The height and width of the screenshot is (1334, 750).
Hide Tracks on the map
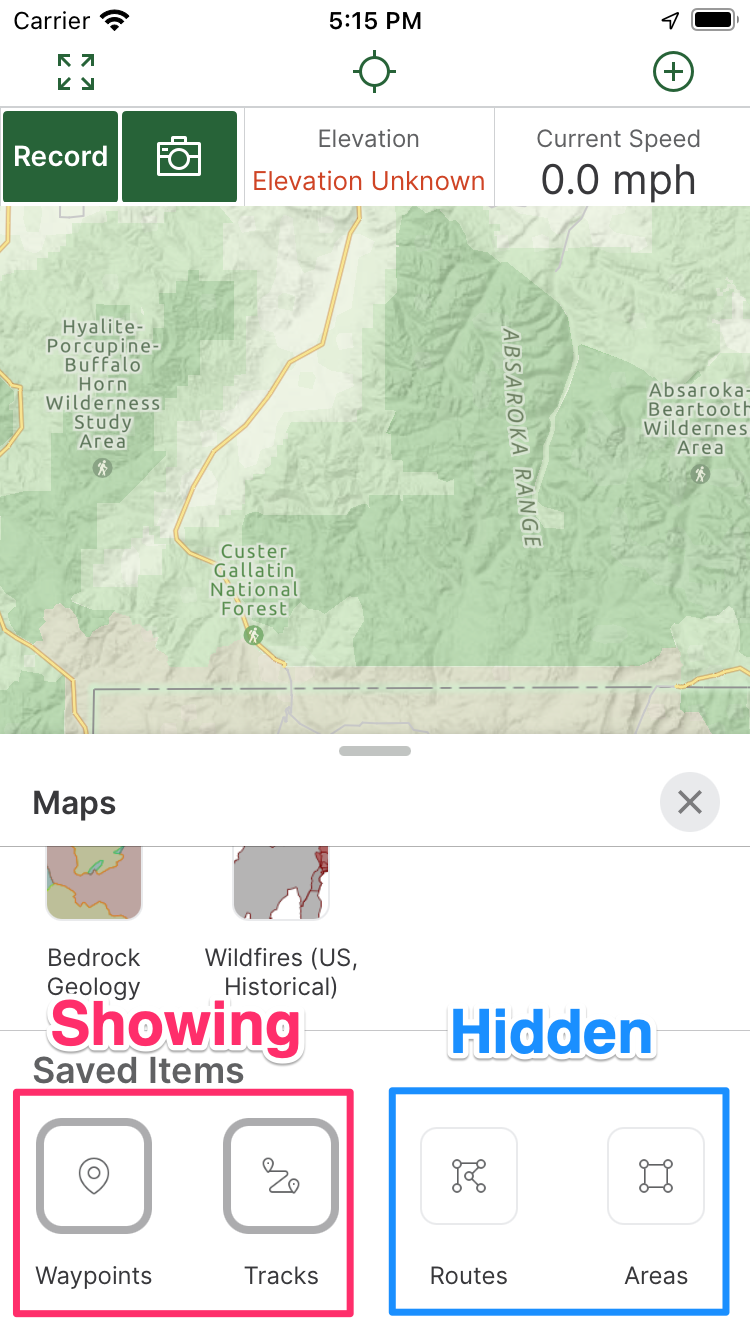(x=281, y=1175)
